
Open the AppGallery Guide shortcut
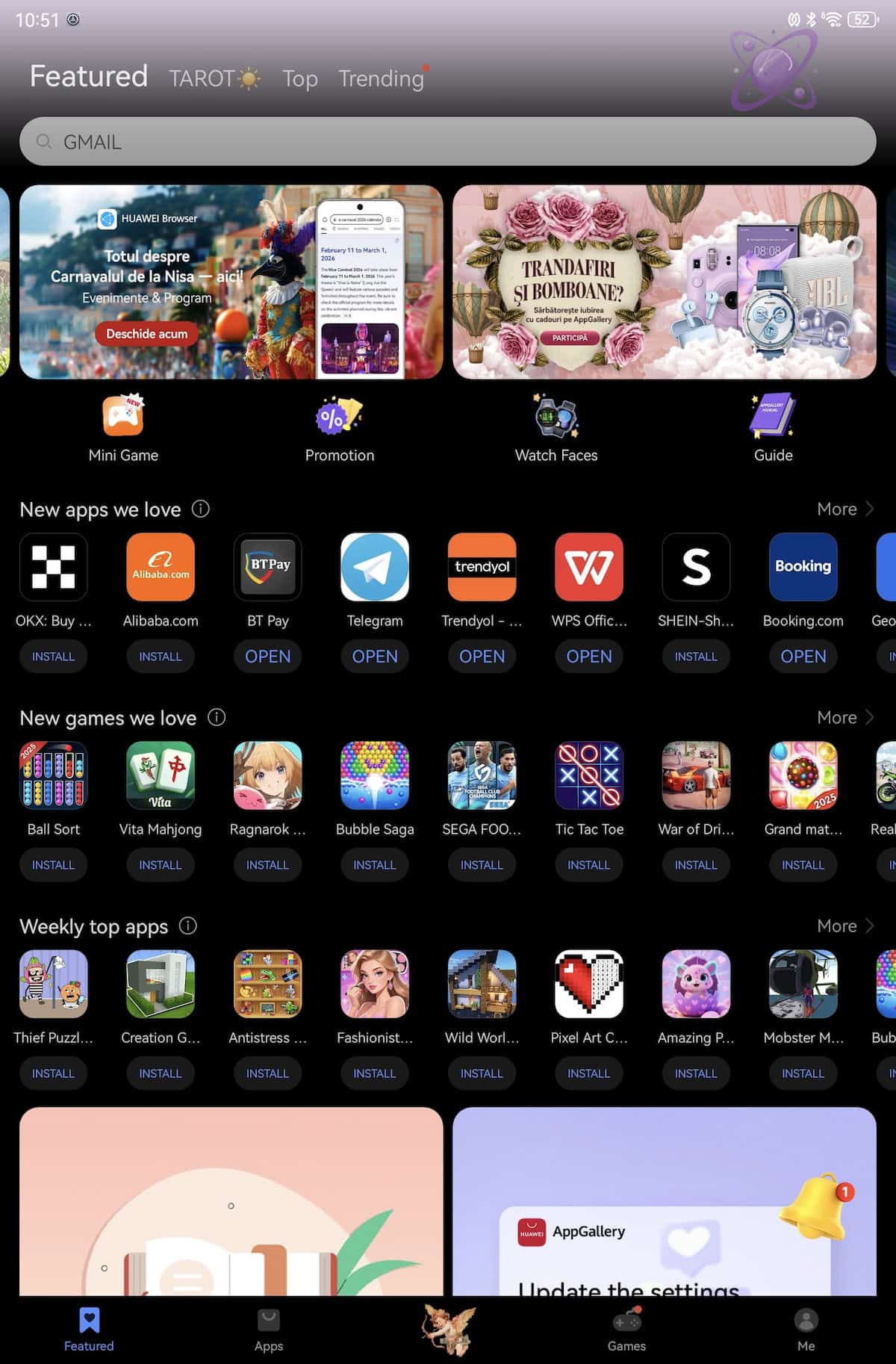pos(773,428)
